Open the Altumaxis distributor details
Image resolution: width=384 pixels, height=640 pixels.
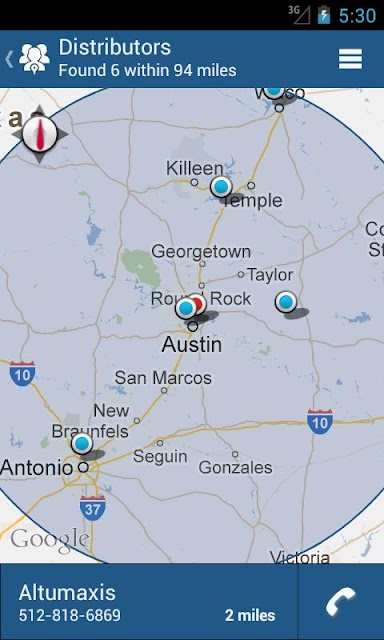149,602
